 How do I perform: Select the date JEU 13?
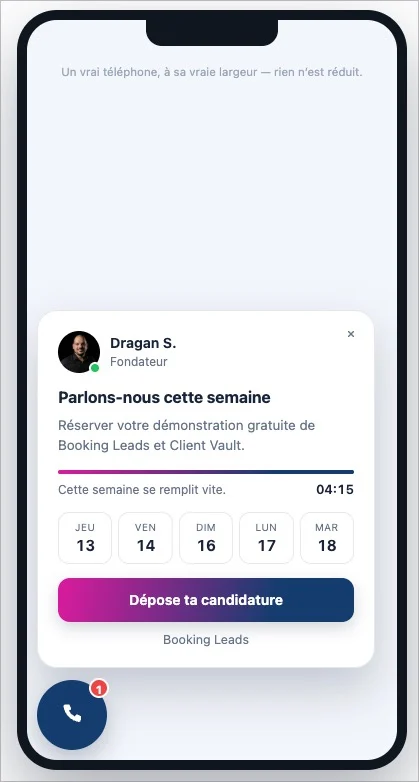click(85, 538)
